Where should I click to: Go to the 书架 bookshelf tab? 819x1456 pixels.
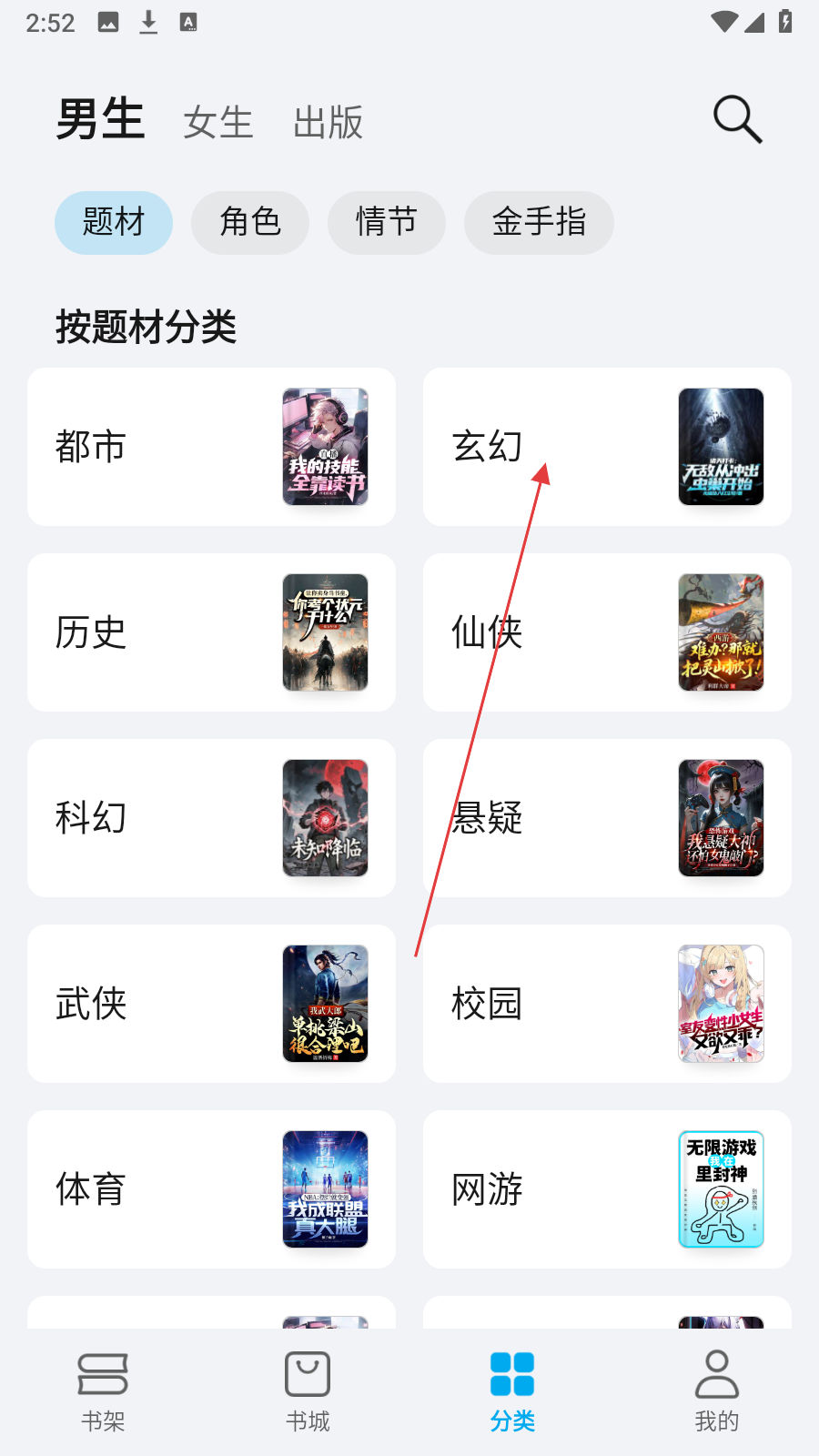pos(103,1390)
